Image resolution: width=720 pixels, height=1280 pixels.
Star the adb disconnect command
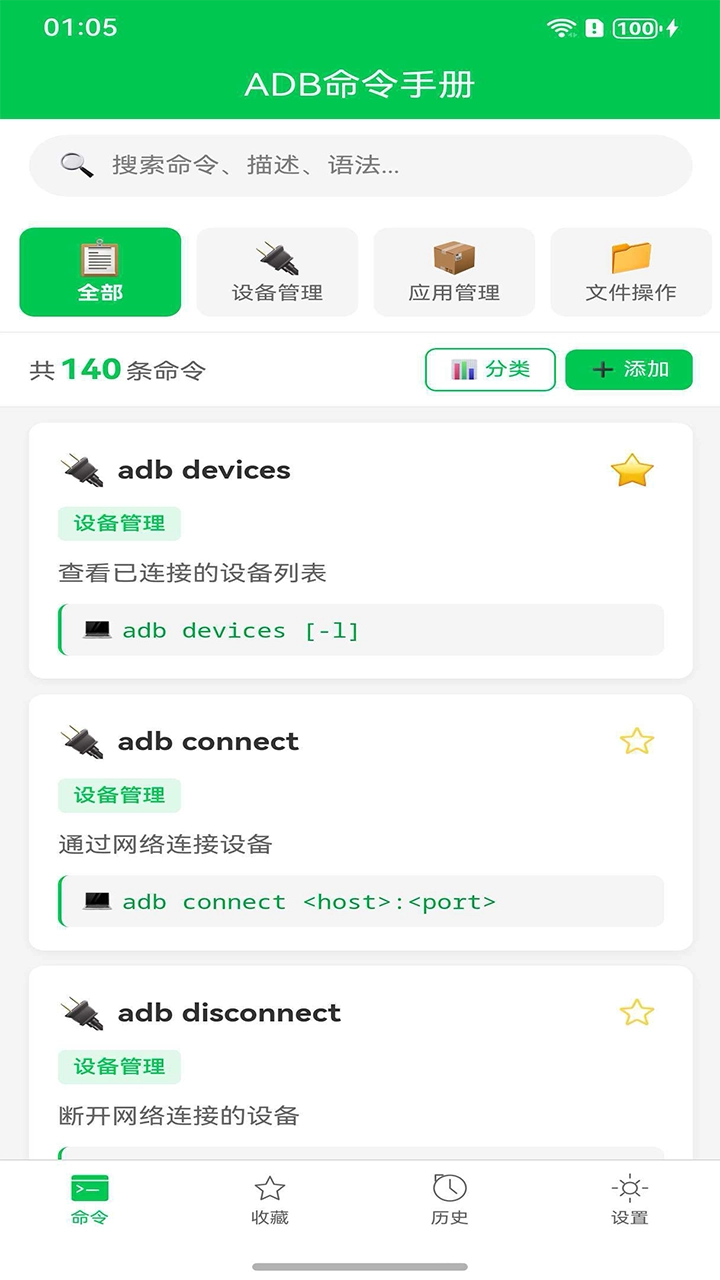coord(637,1012)
